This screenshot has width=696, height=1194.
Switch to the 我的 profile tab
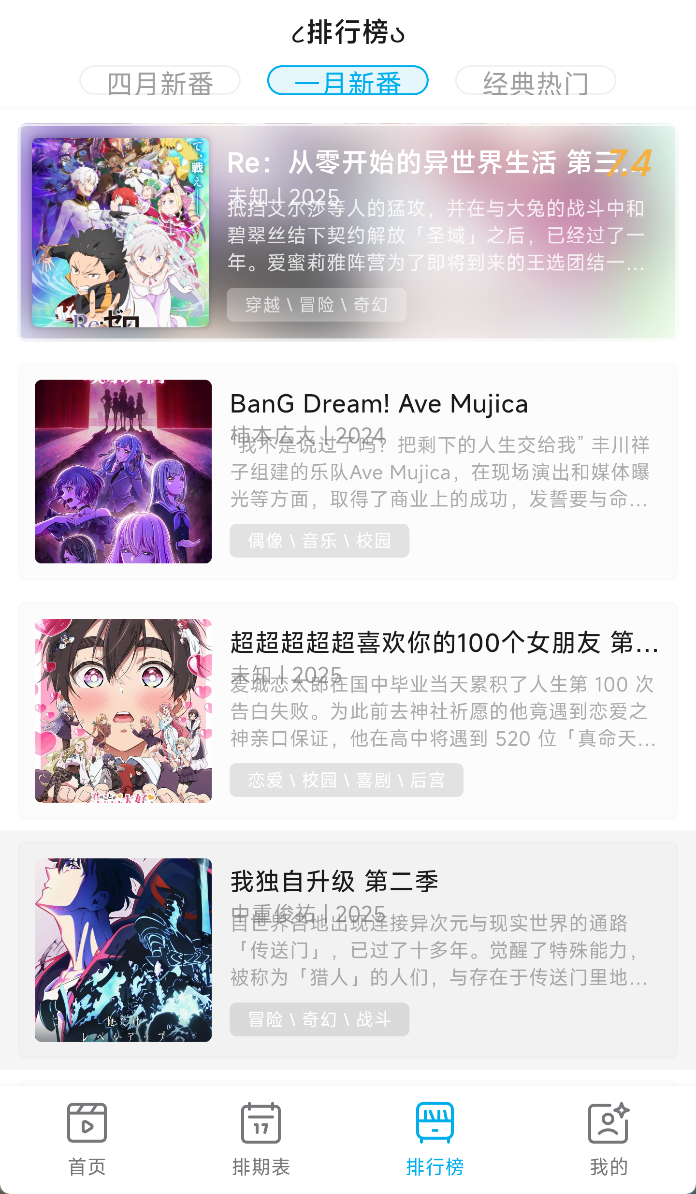tap(608, 1139)
